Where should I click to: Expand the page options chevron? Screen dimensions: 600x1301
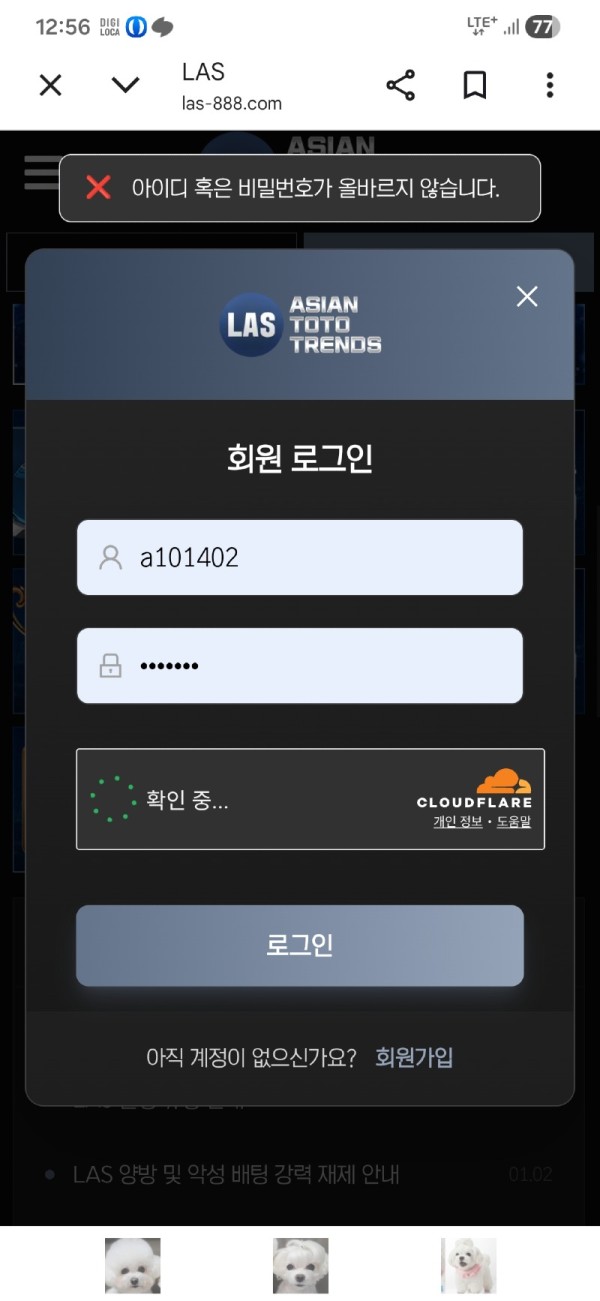125,86
